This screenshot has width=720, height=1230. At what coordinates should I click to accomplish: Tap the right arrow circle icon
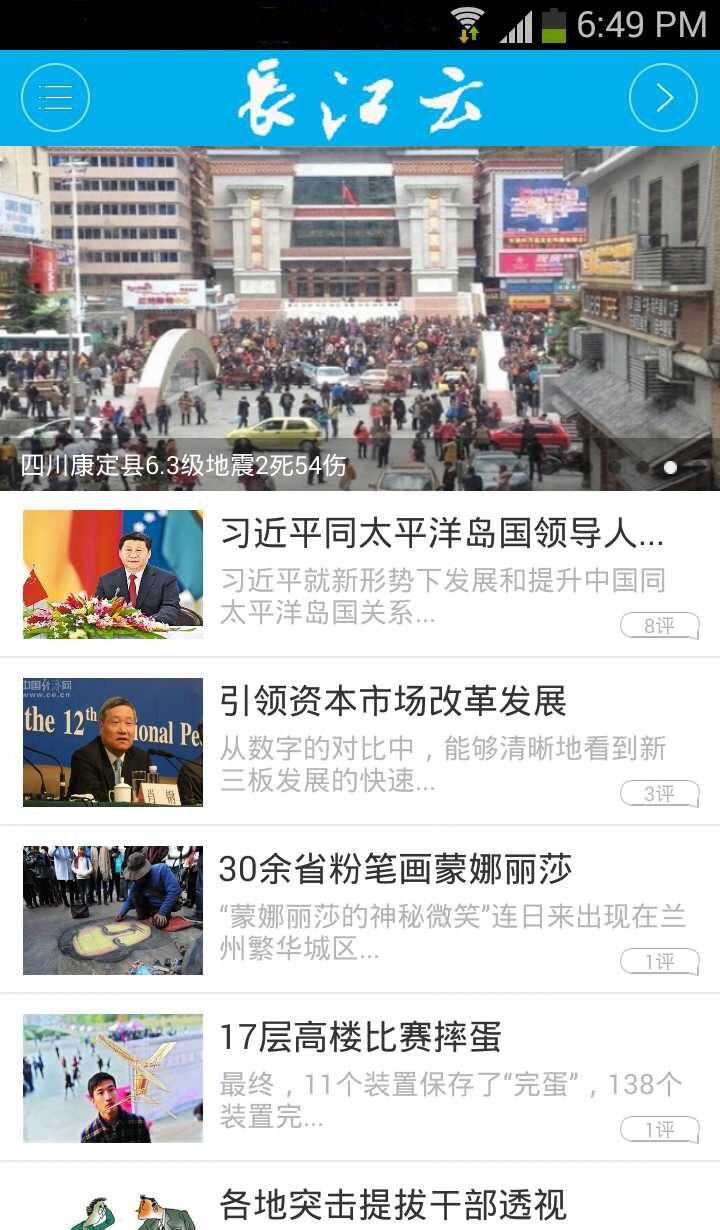click(663, 97)
